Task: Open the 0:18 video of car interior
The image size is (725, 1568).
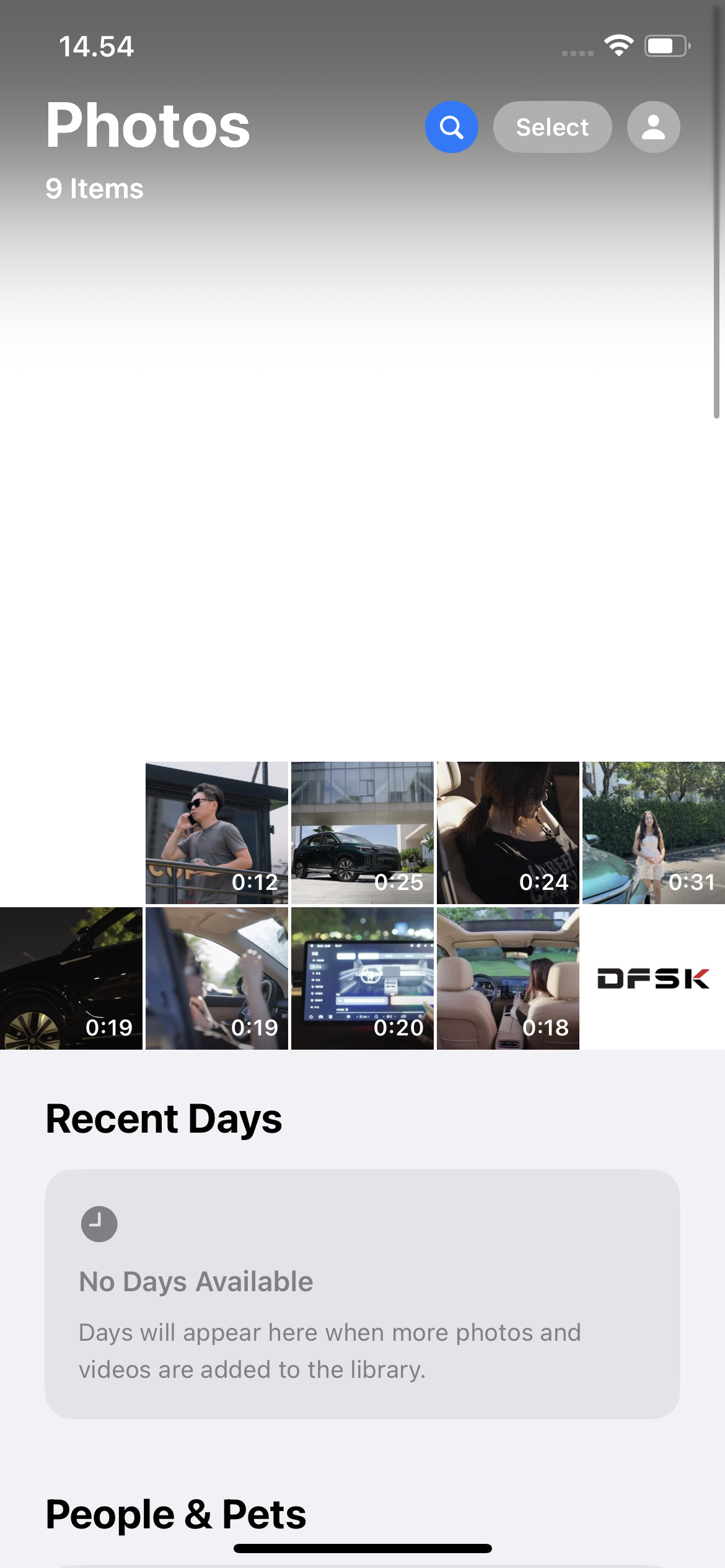Action: click(508, 978)
